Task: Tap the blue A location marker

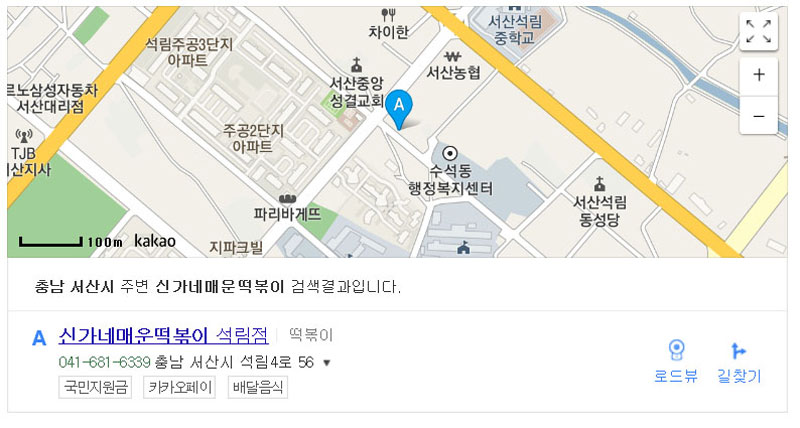Action: [x=399, y=107]
